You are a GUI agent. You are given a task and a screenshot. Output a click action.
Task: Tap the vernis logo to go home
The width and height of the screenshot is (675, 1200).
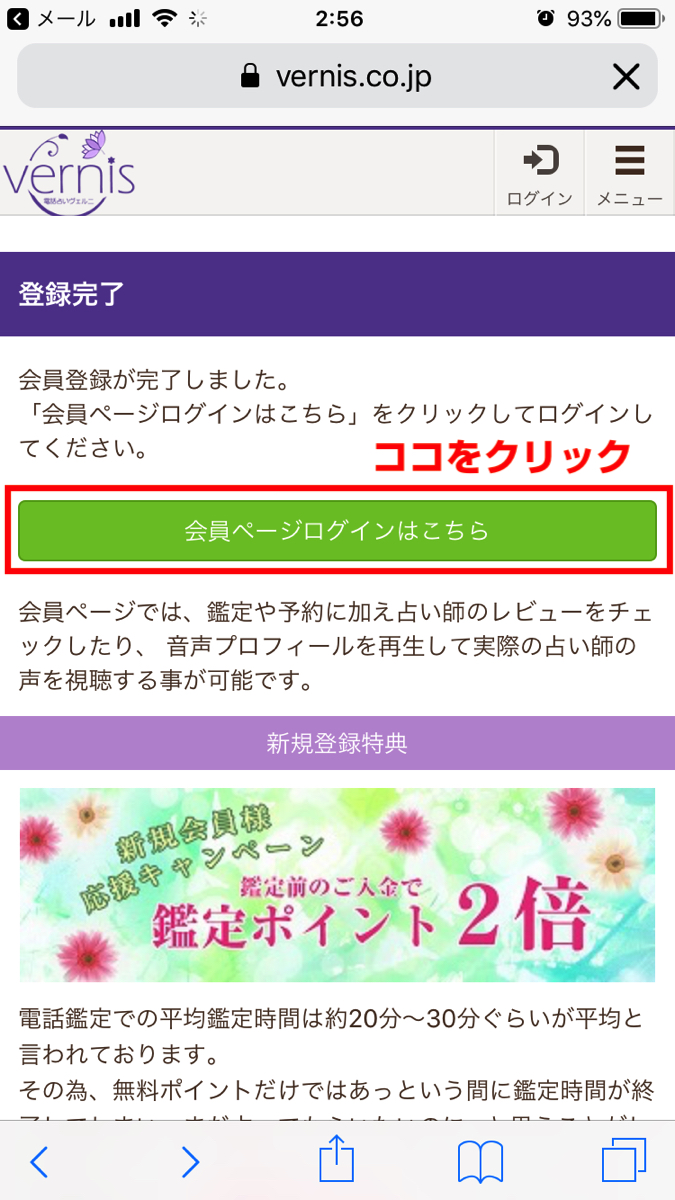pyautogui.click(x=70, y=173)
